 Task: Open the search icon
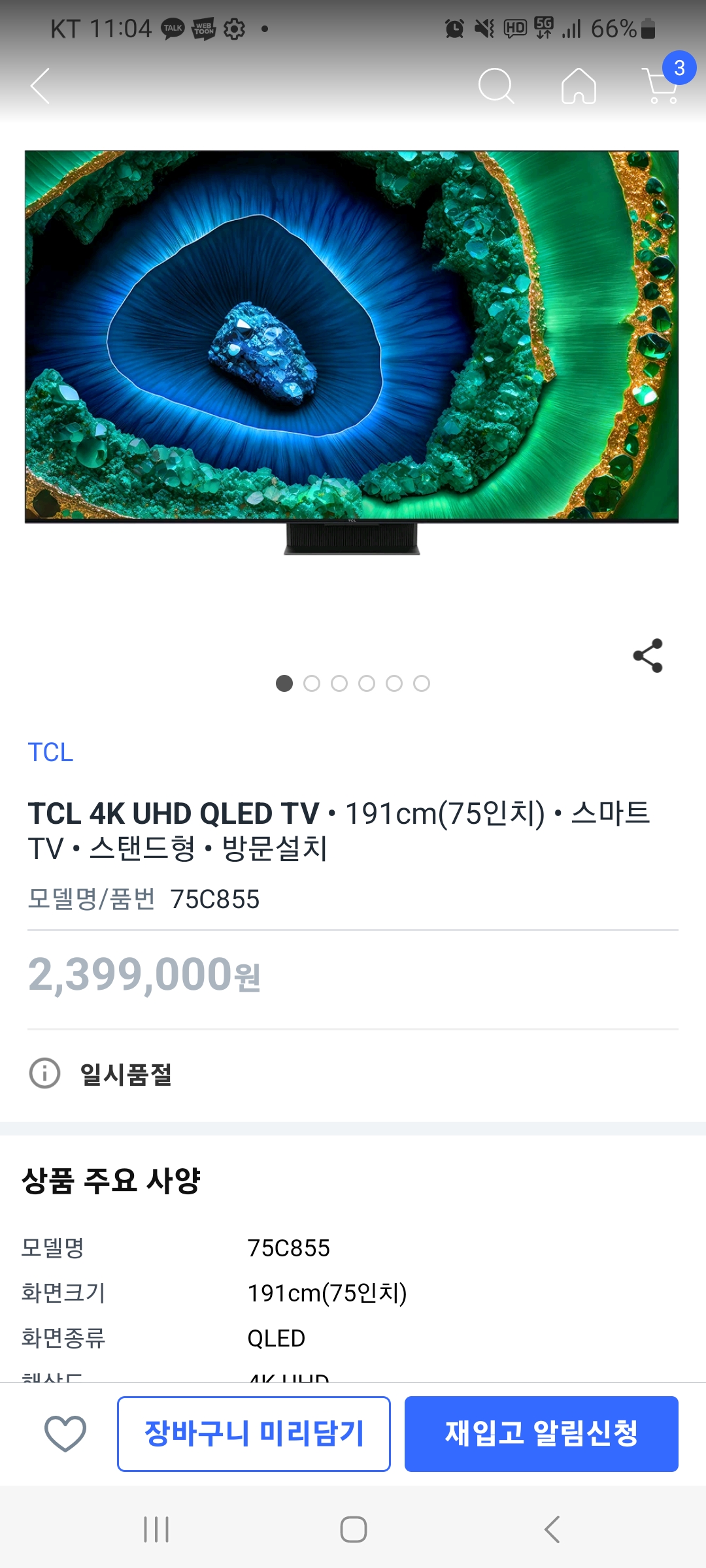[496, 86]
